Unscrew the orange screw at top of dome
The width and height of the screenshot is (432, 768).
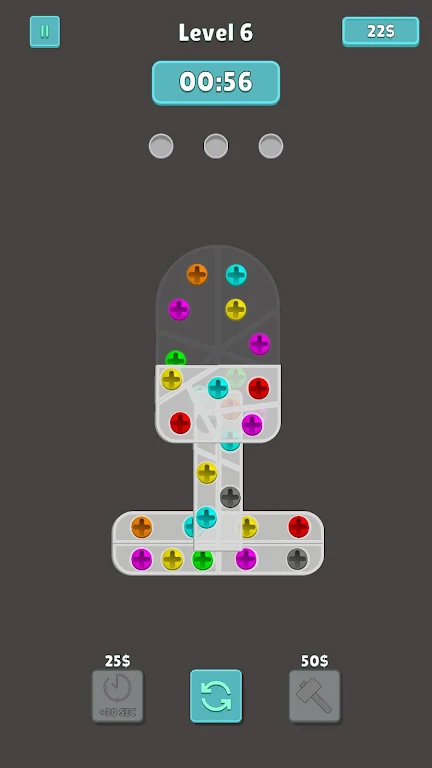[197, 274]
